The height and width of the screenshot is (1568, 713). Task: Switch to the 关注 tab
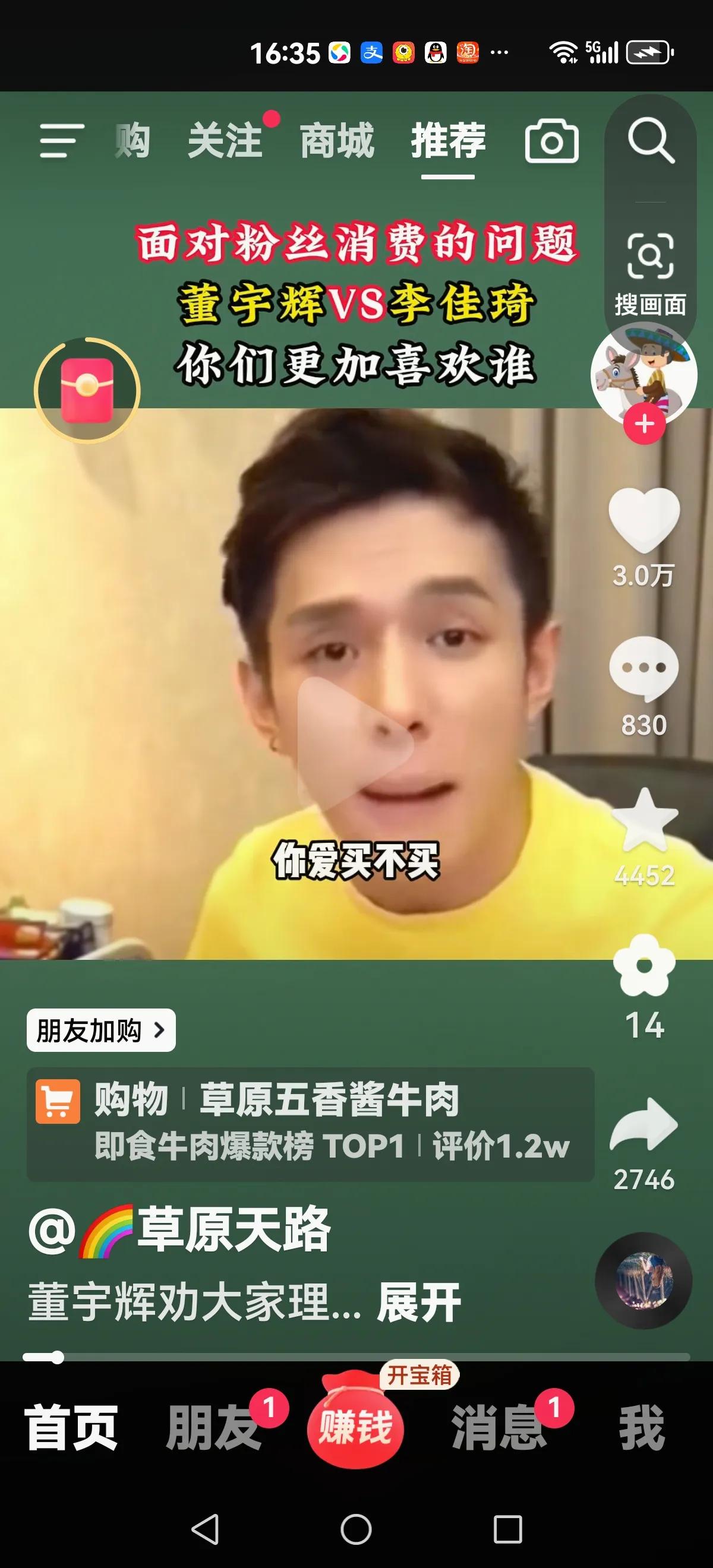pos(225,140)
